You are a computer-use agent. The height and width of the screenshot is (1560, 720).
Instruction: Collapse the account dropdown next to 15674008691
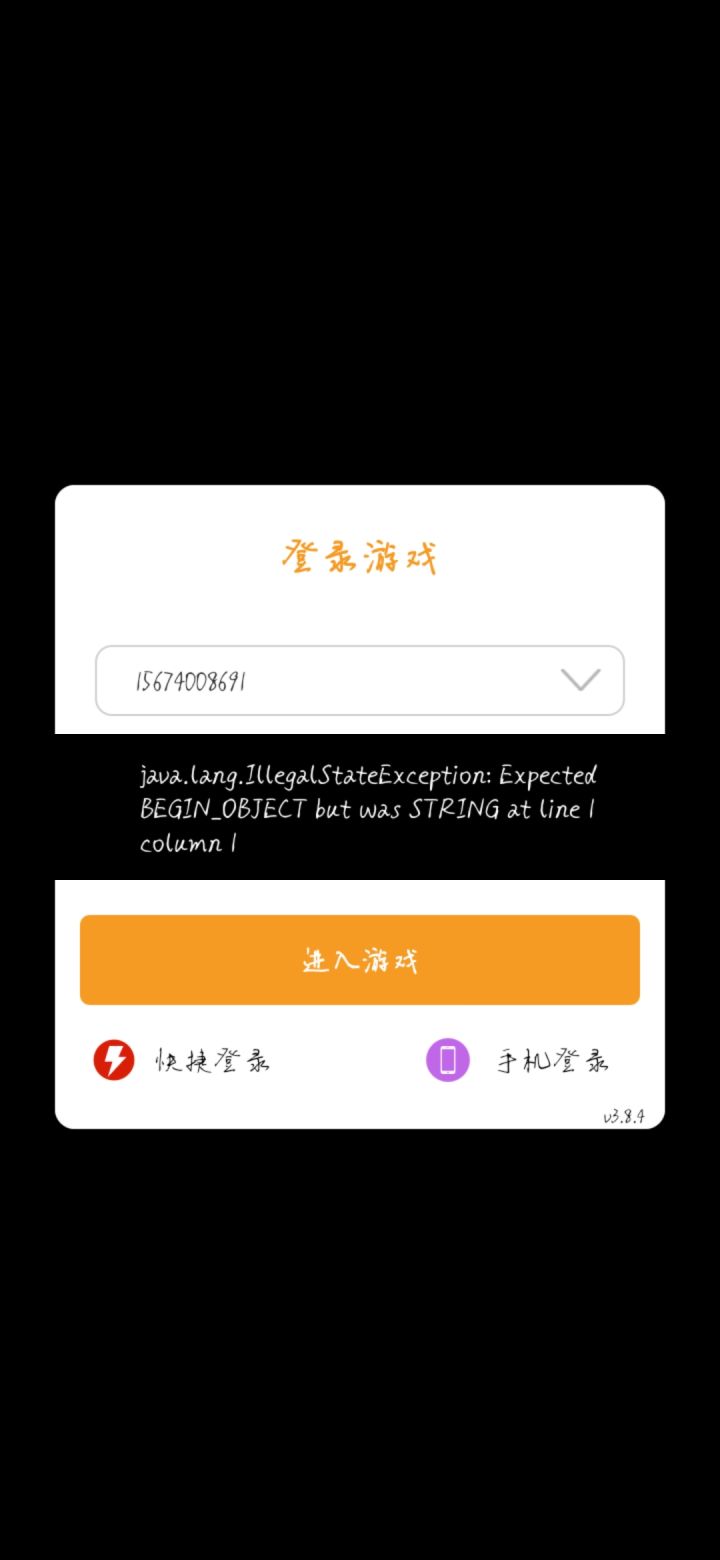point(580,681)
